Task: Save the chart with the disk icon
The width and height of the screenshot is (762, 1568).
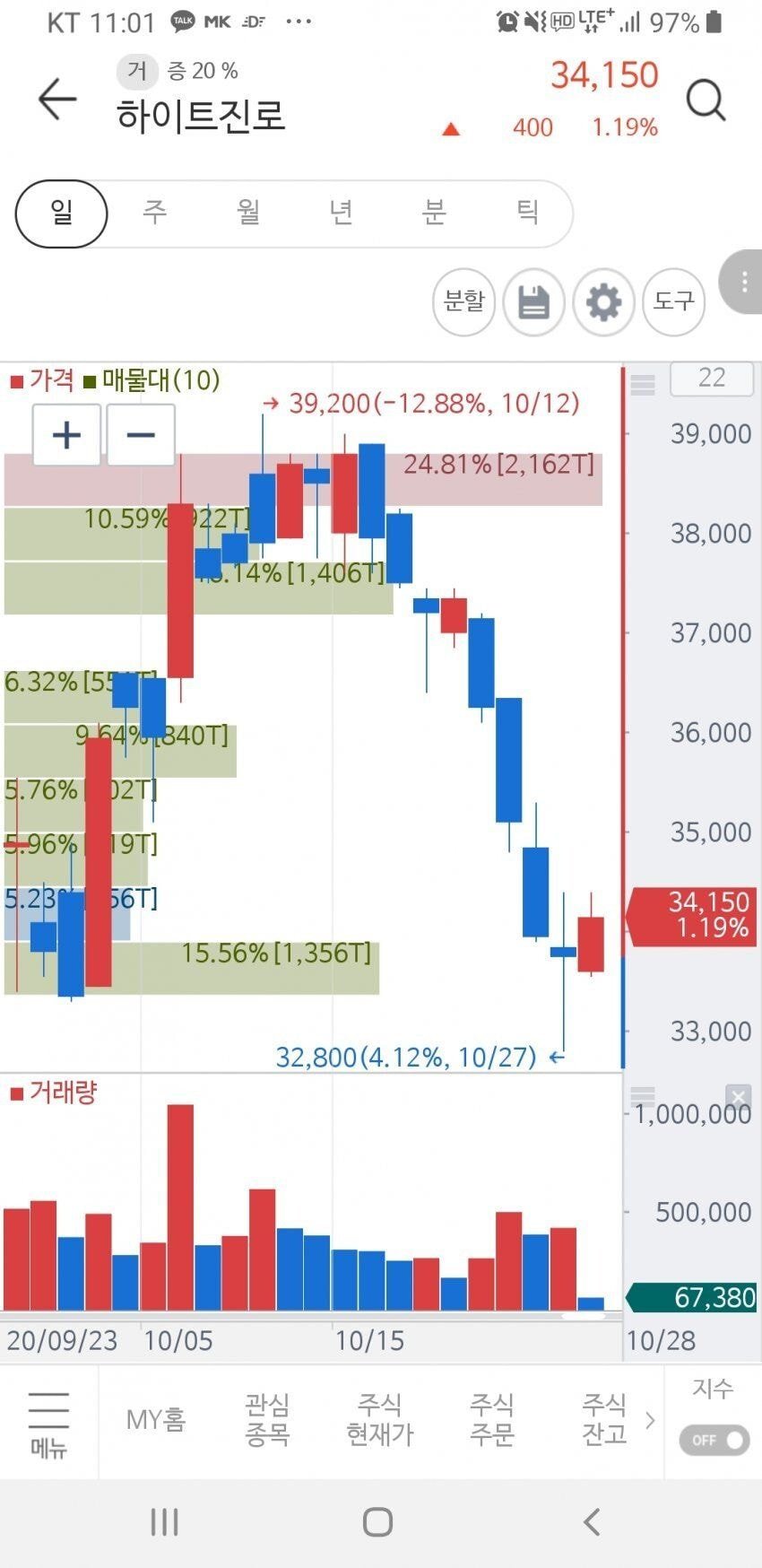Action: 533,302
